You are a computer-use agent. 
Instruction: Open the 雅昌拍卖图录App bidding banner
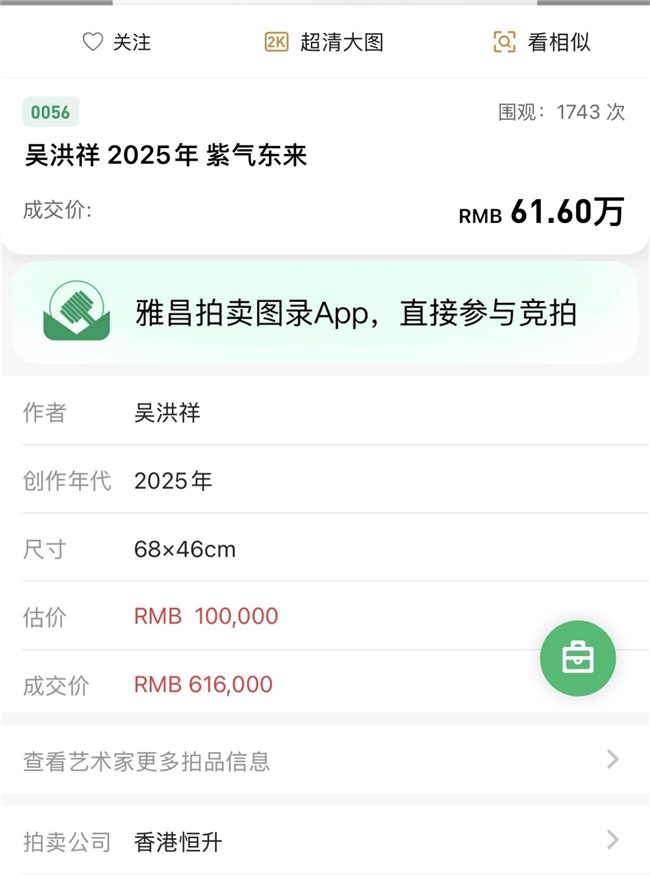(x=325, y=312)
